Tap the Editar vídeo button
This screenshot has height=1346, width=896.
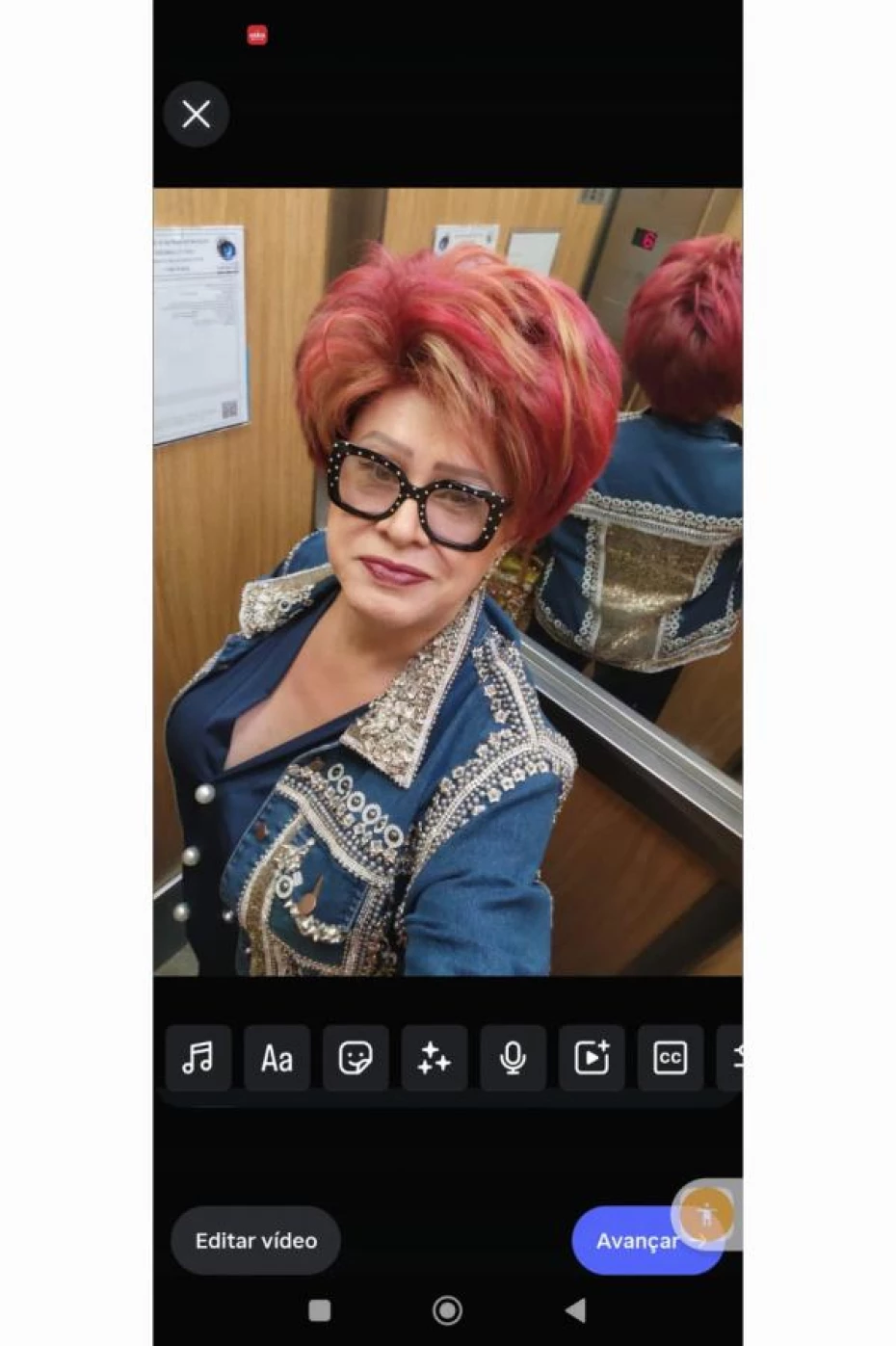255,1240
